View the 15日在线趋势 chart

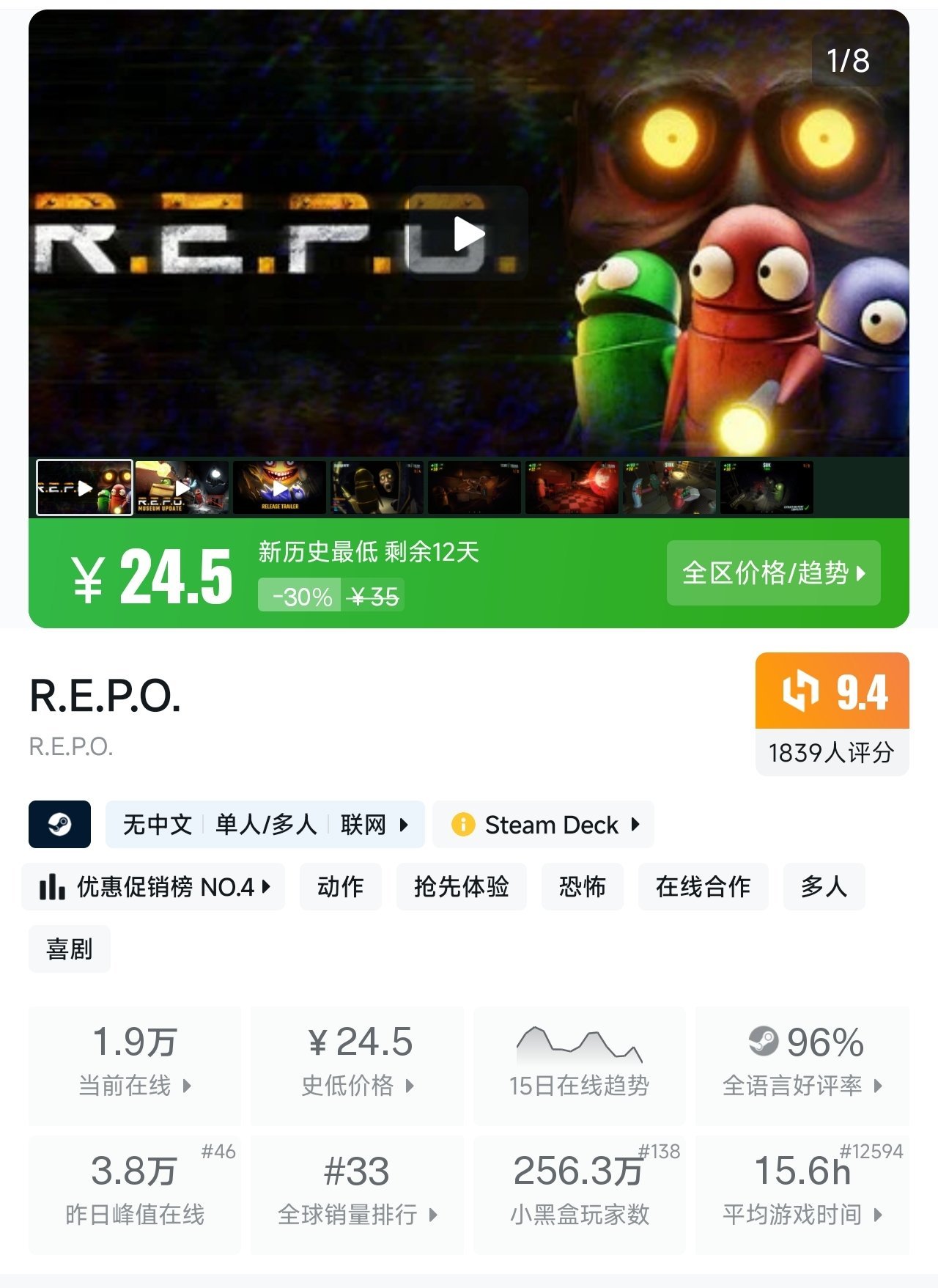pos(579,1065)
